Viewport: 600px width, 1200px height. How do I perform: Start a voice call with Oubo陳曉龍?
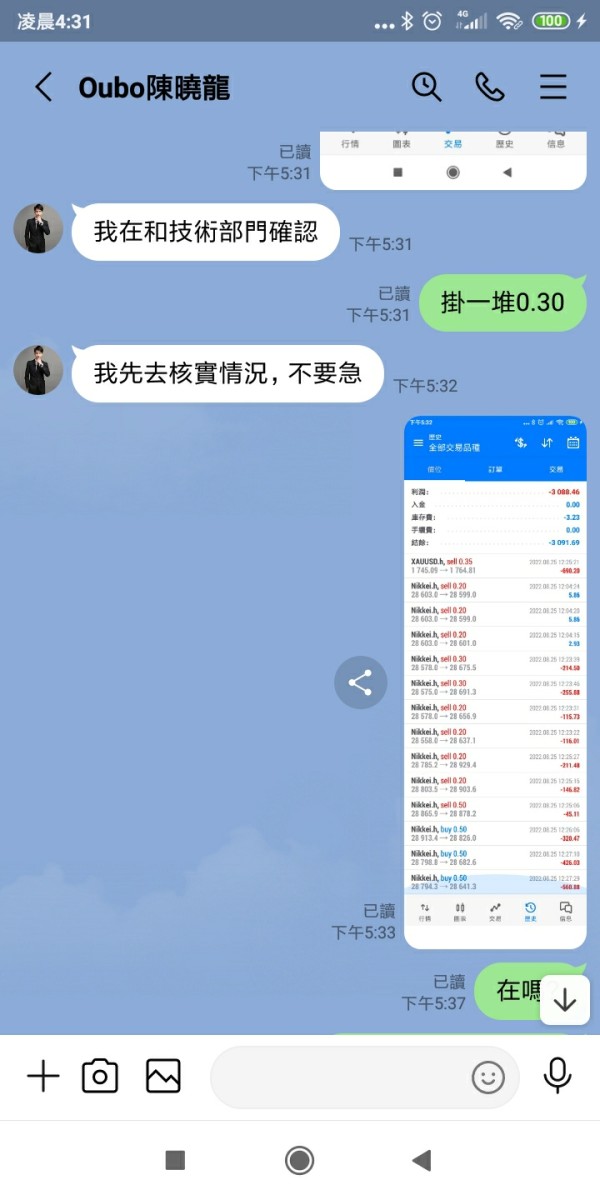pos(490,87)
